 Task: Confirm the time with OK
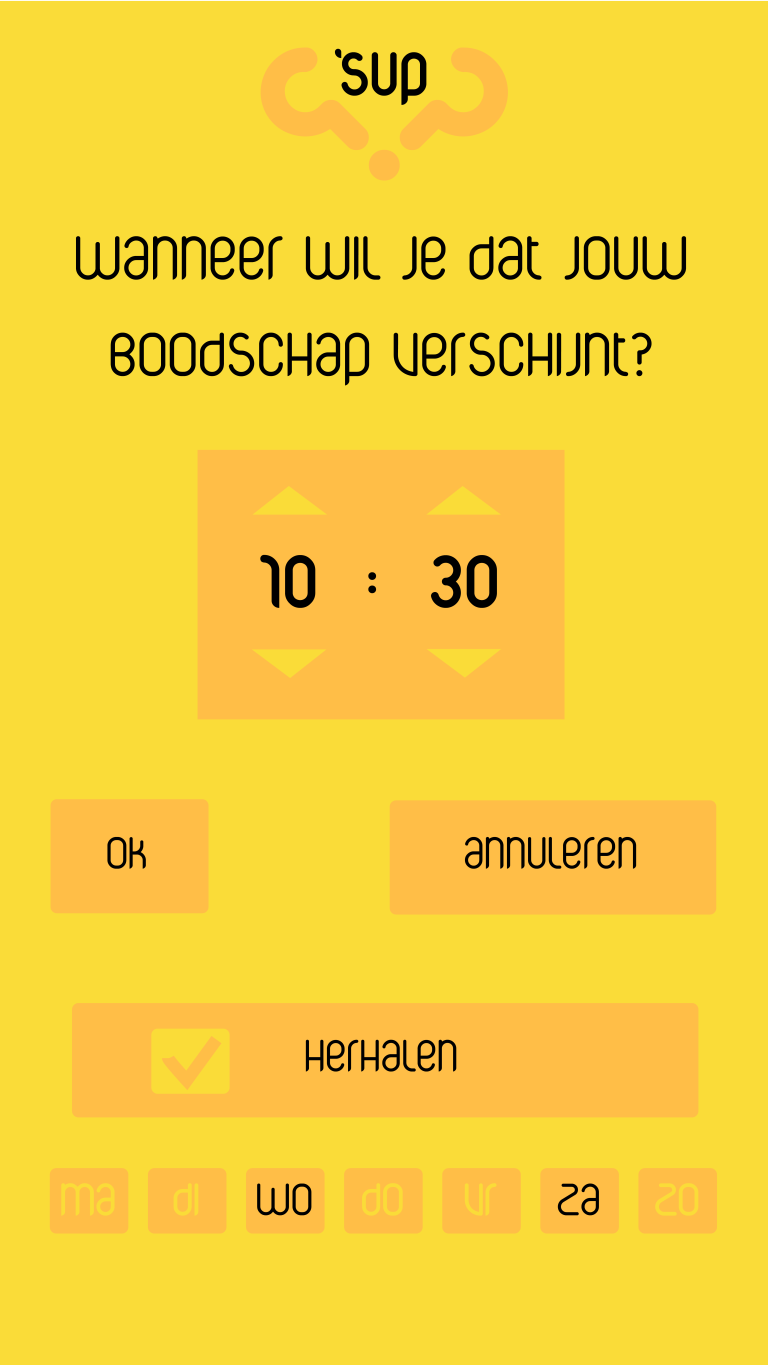[129, 856]
